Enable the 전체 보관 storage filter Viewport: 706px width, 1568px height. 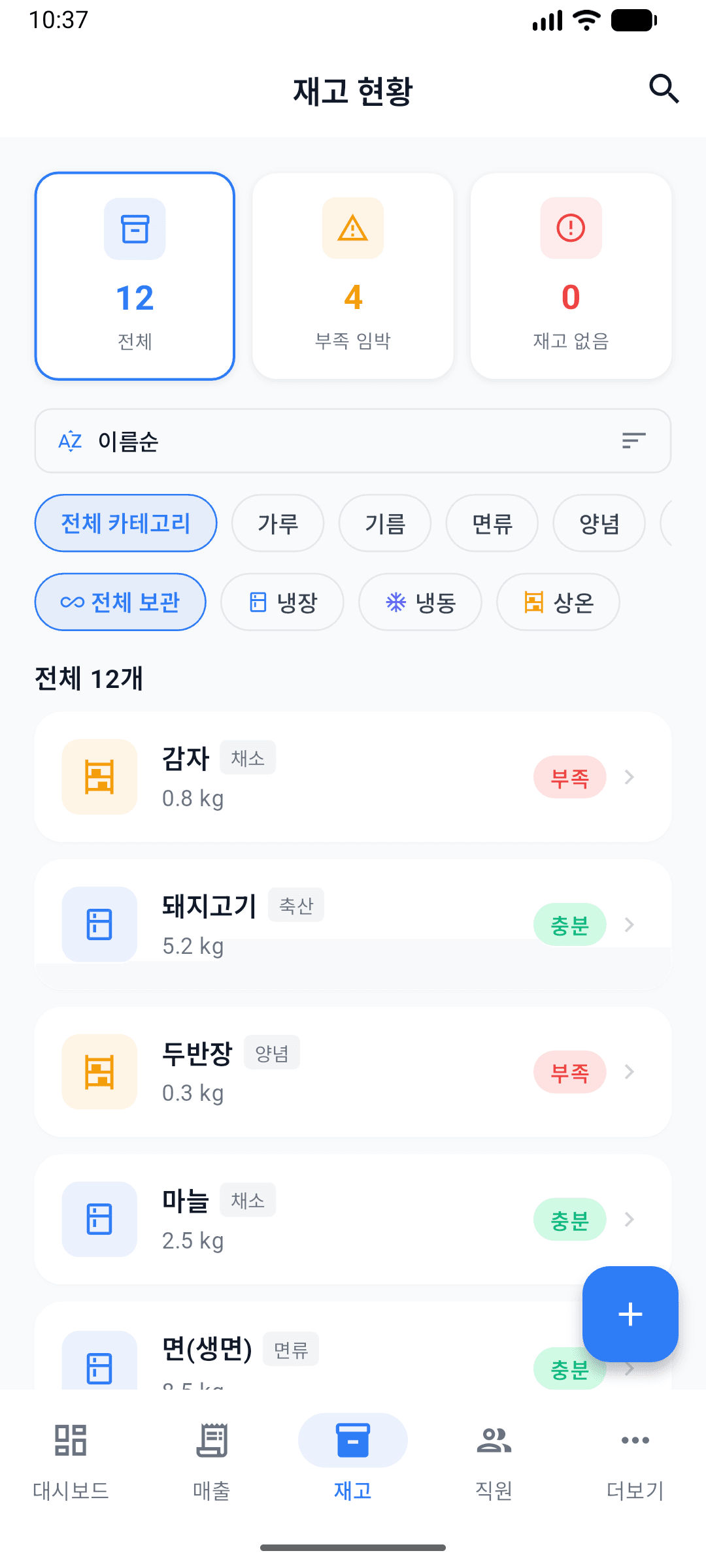pos(120,602)
